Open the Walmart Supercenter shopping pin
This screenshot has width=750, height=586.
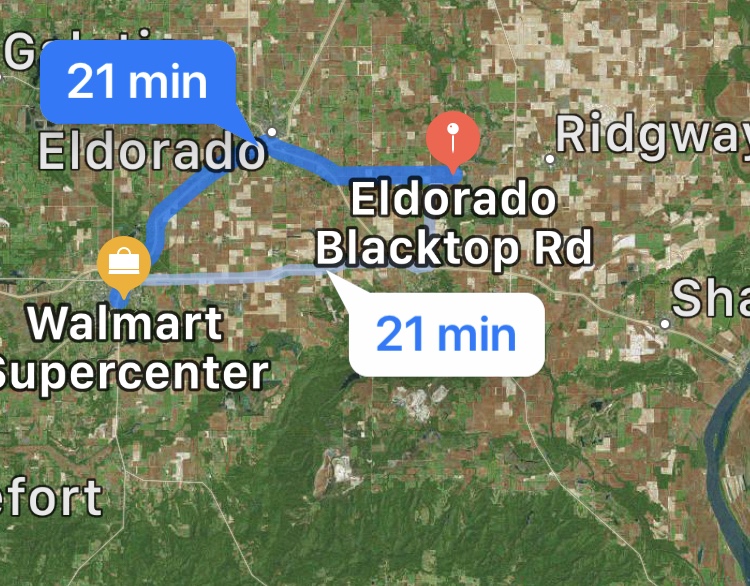pyautogui.click(x=124, y=265)
